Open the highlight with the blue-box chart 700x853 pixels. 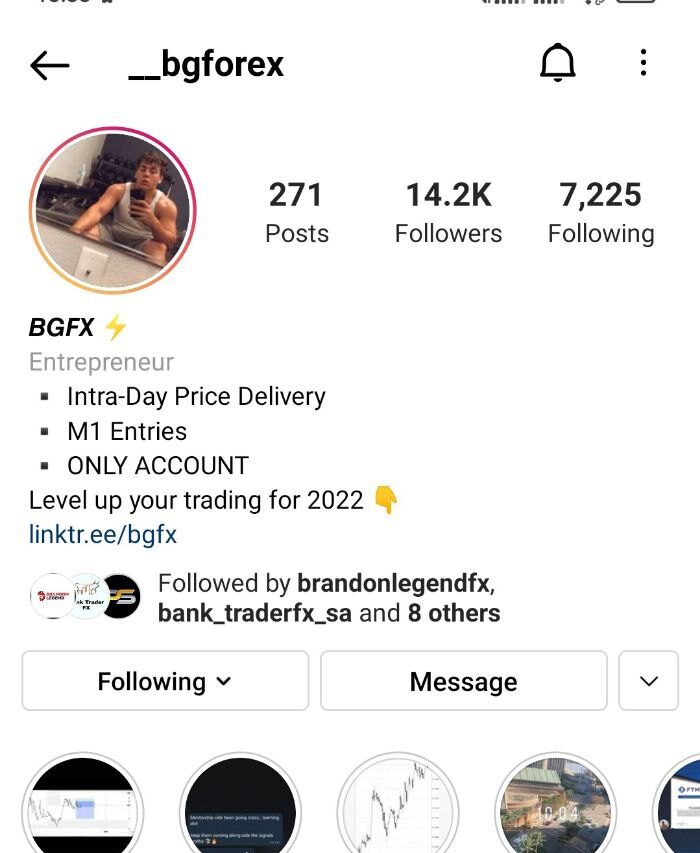[x=82, y=808]
